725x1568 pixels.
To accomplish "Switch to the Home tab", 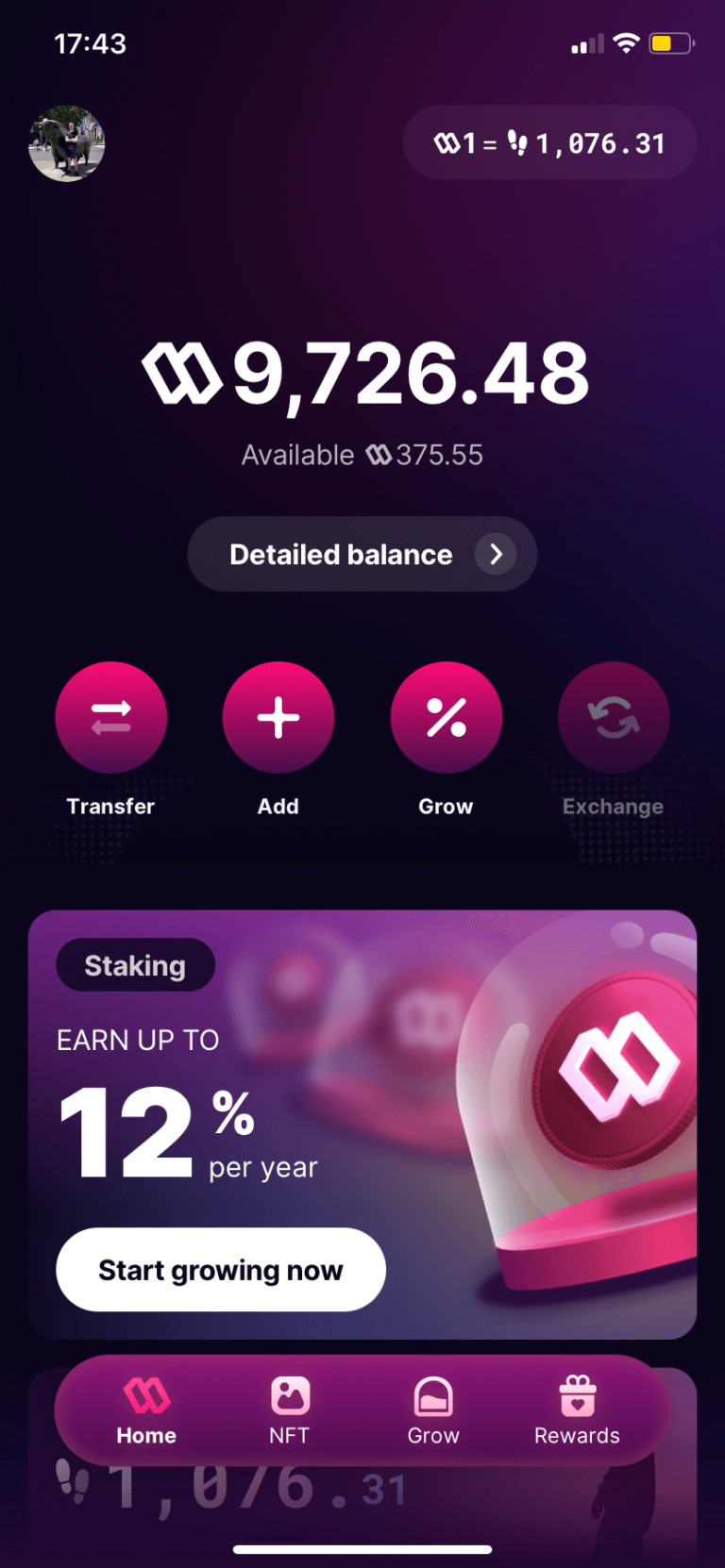I will 146,1410.
